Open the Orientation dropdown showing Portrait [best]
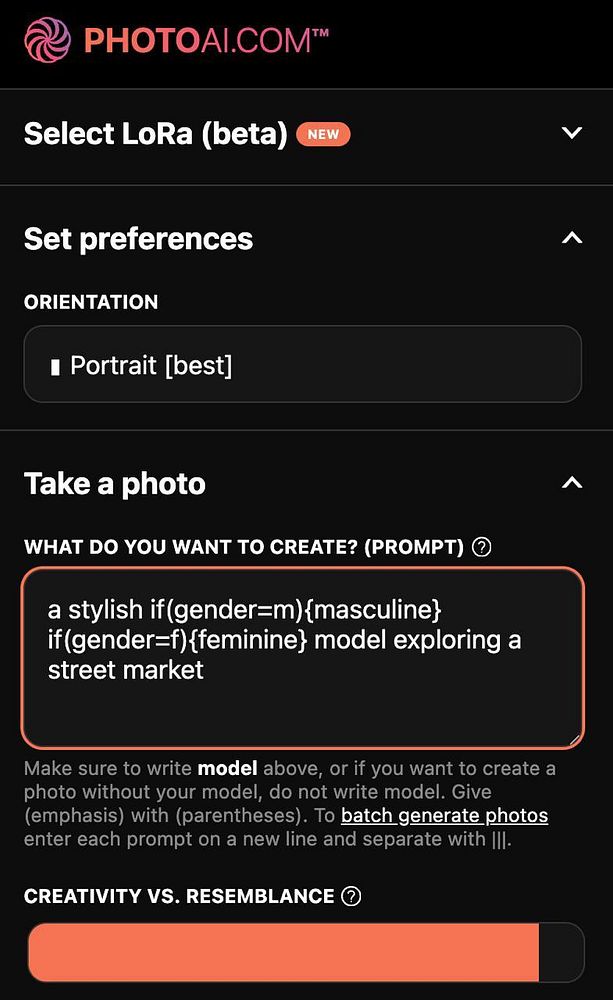Screen dimensions: 613x1000 pos(302,365)
